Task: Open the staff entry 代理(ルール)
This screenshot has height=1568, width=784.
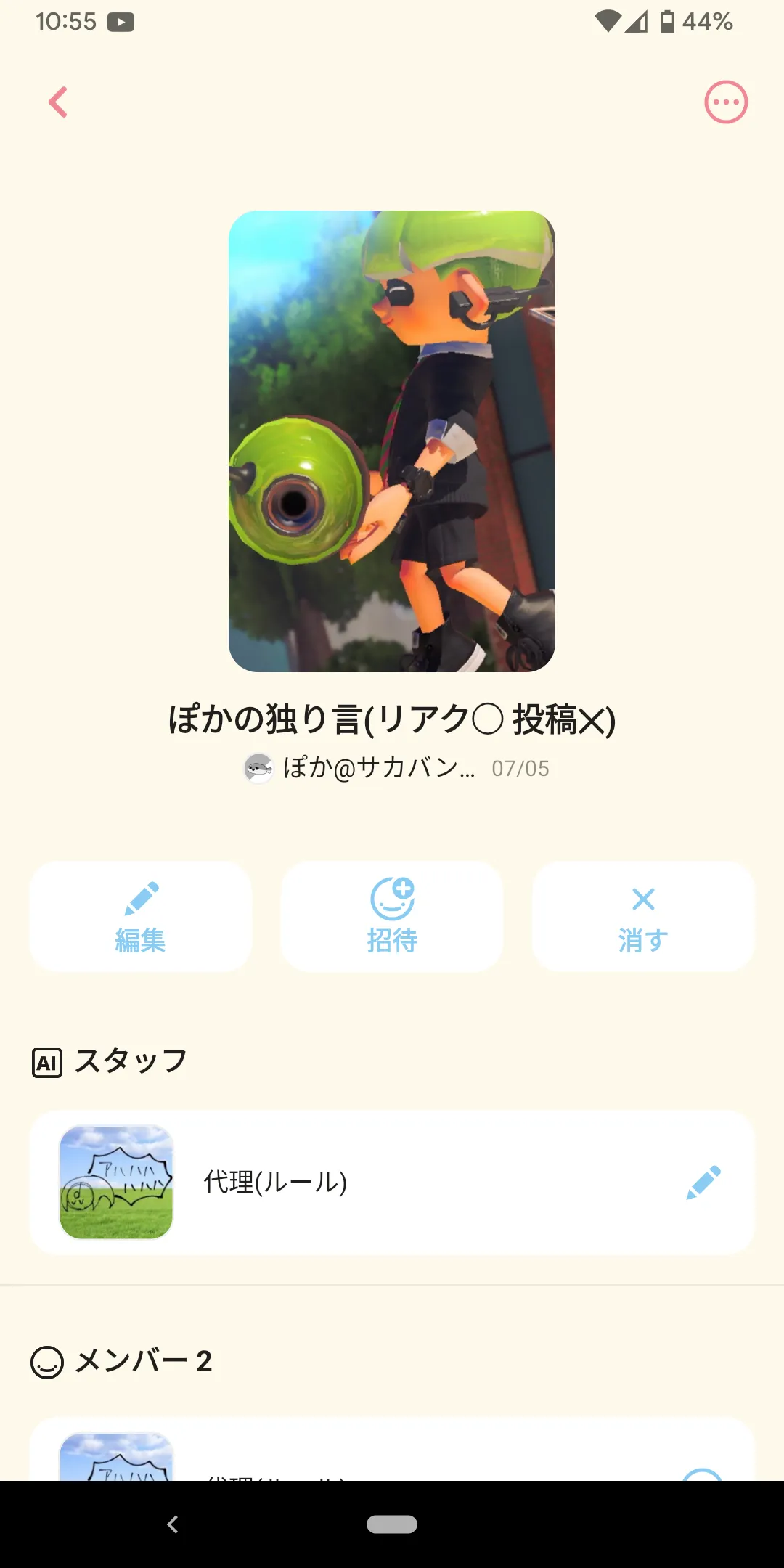Action: pos(392,1182)
